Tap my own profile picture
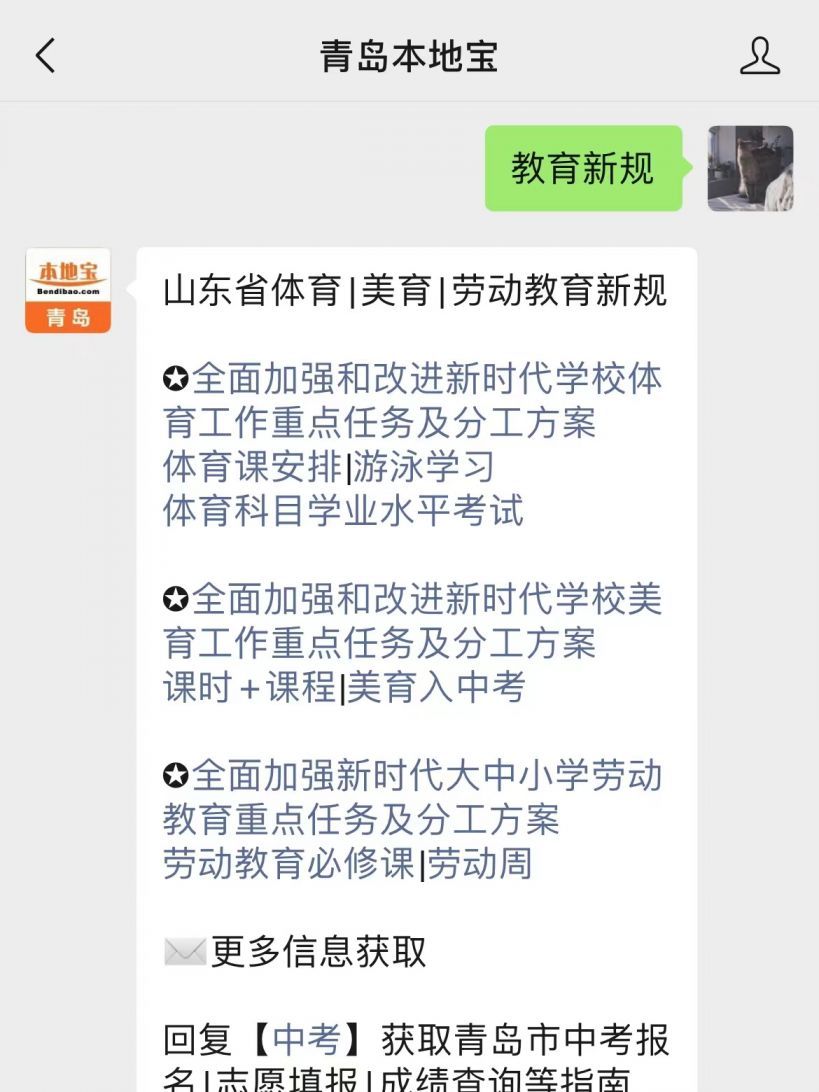 pyautogui.click(x=750, y=168)
